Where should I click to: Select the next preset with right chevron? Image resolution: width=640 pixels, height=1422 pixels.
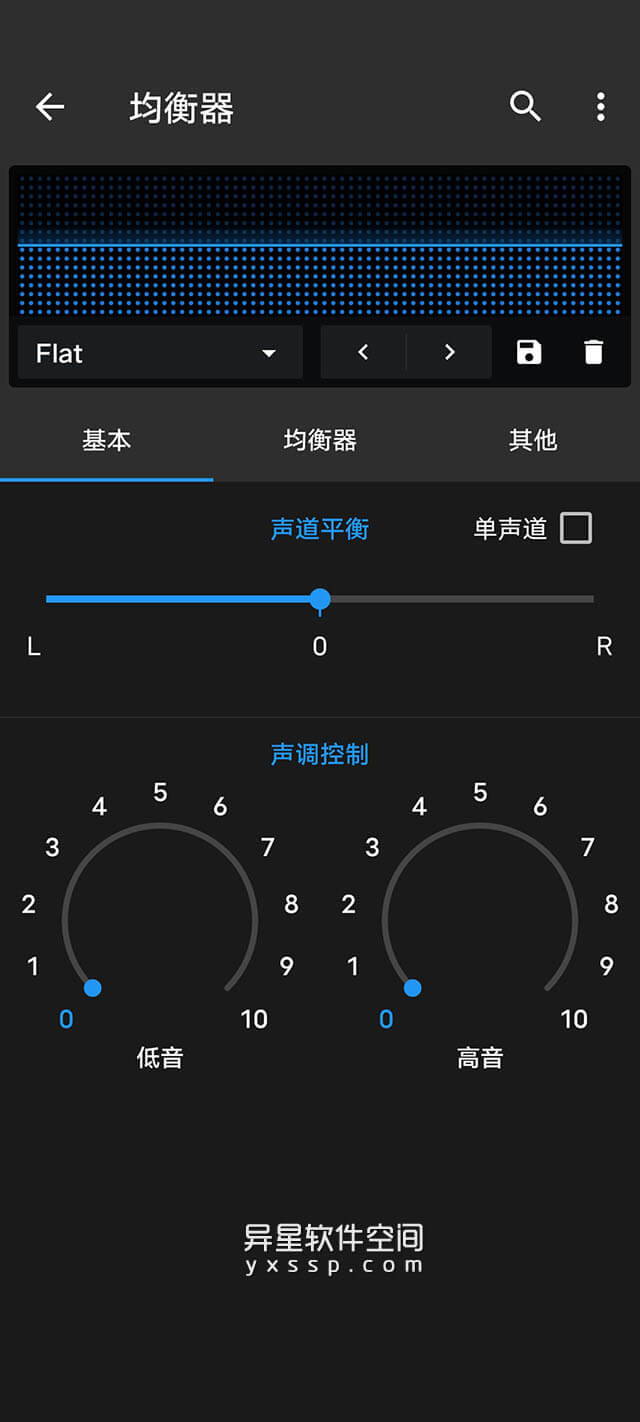449,352
